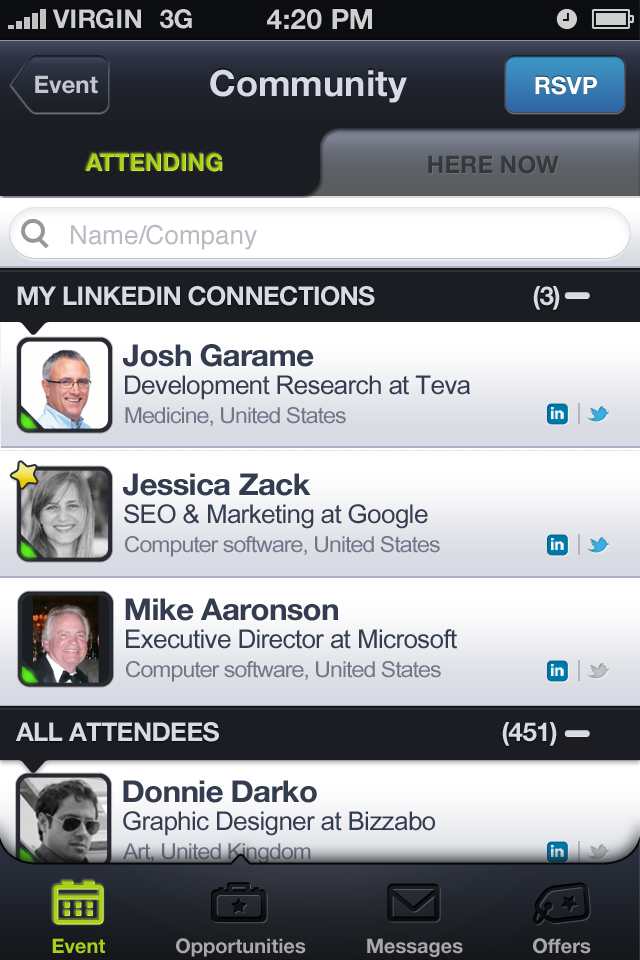Switch to the Here Now tab
Image resolution: width=640 pixels, height=960 pixels.
(491, 164)
